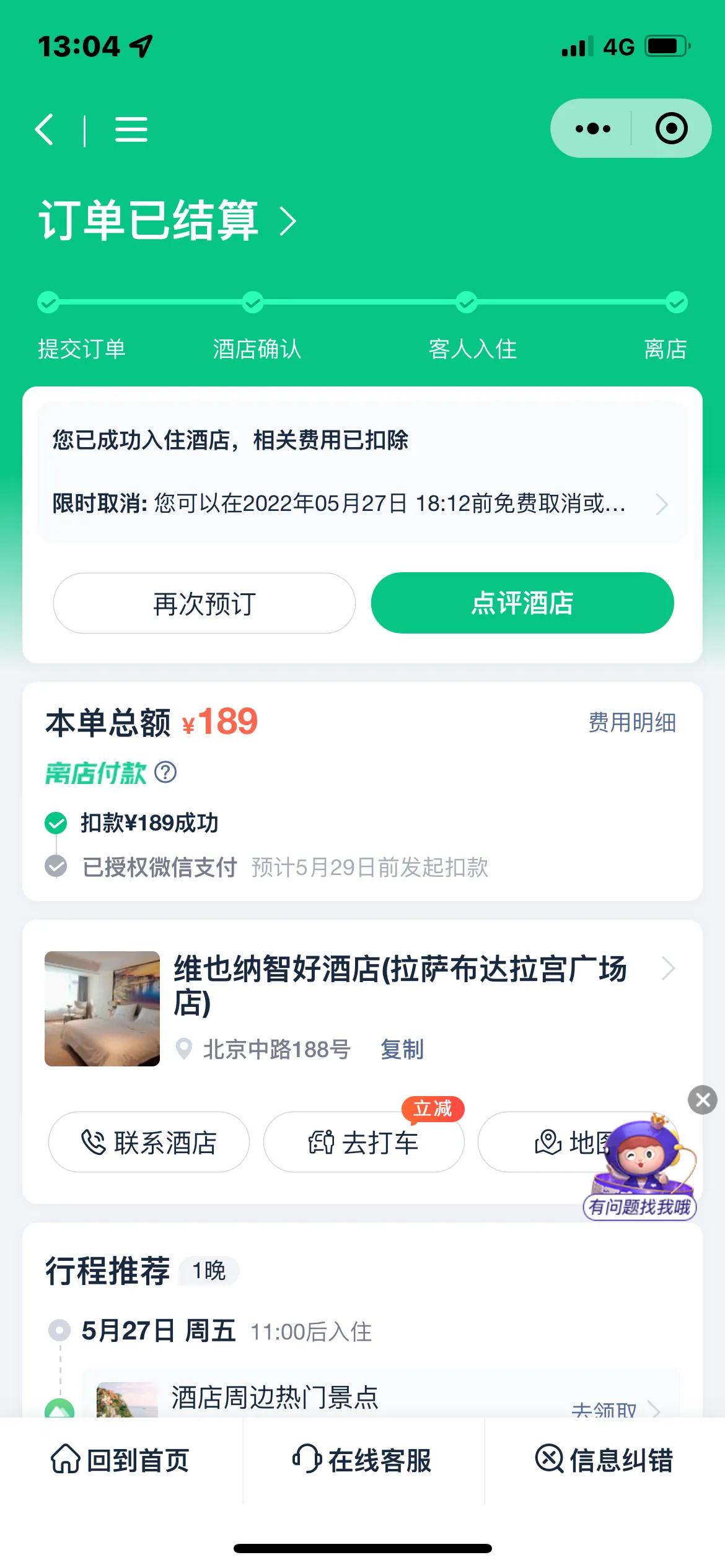Tap the 点评酒店 review button
The image size is (725, 1568).
point(521,603)
